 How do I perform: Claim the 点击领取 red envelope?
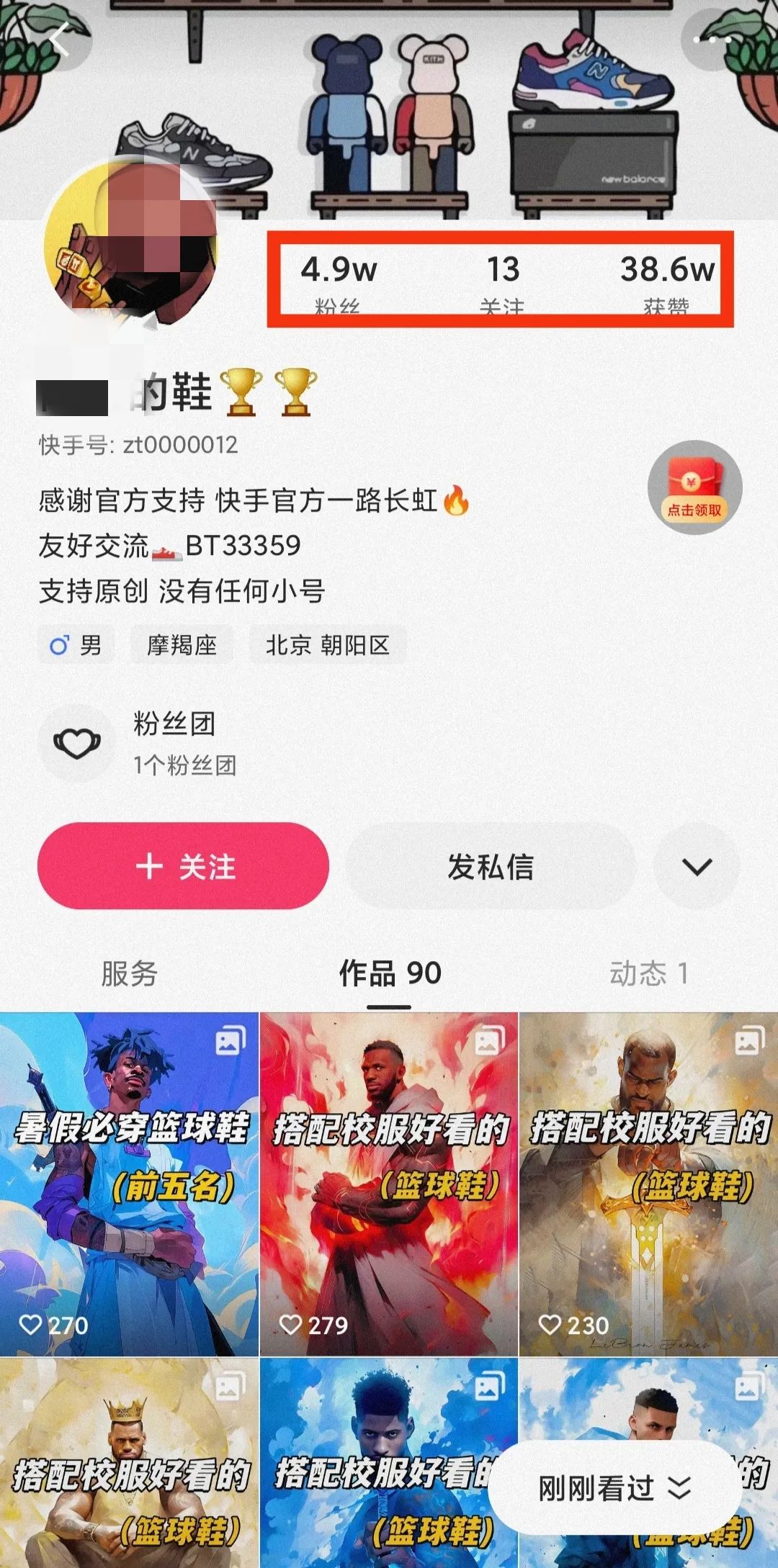pyautogui.click(x=694, y=487)
